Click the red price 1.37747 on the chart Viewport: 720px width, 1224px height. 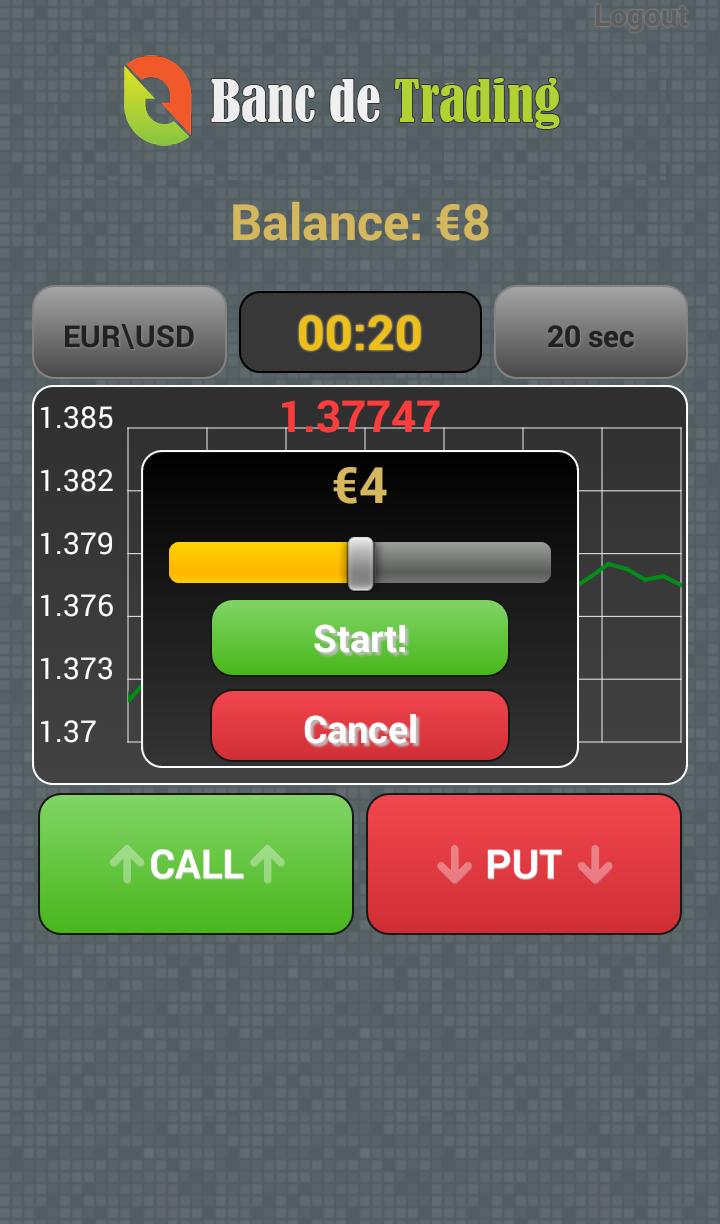tap(360, 416)
